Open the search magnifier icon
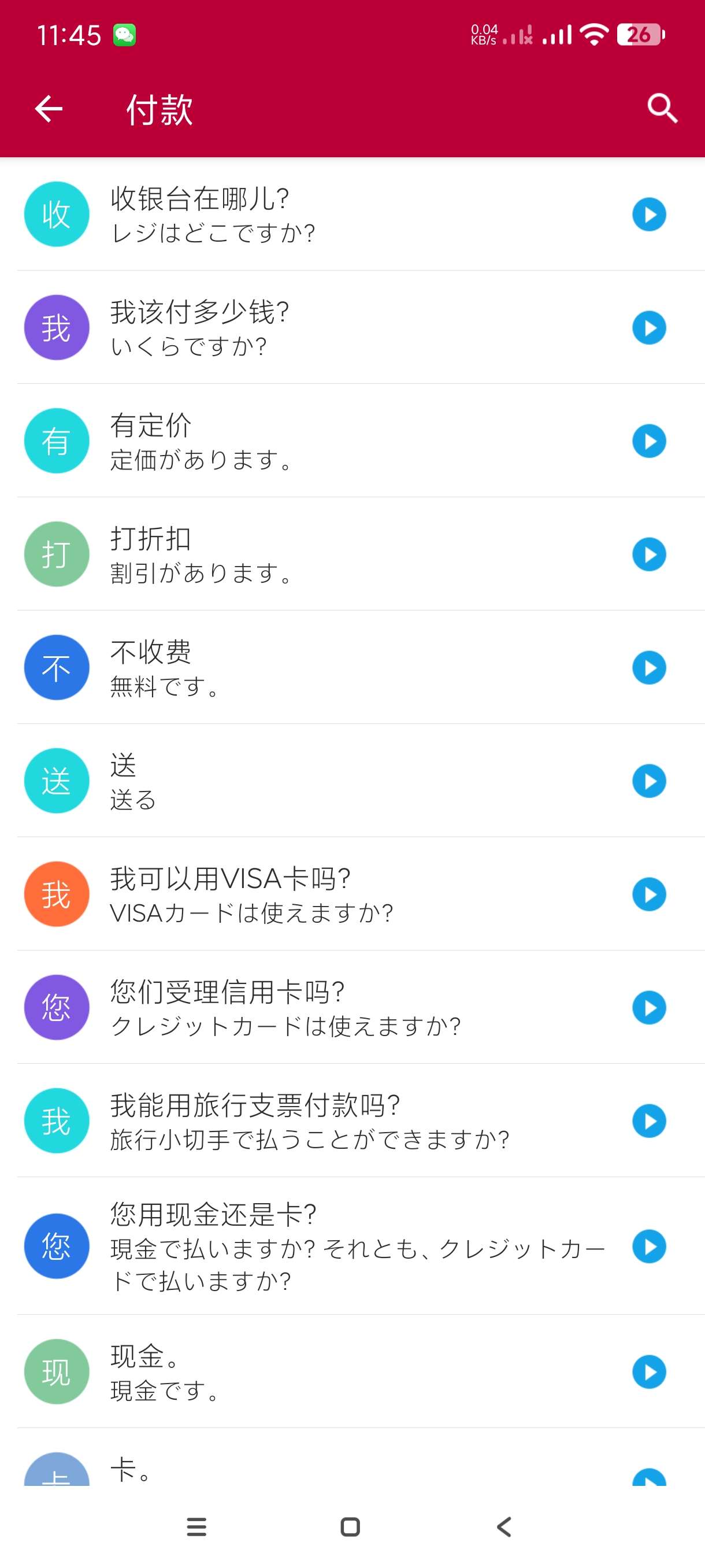 (662, 110)
